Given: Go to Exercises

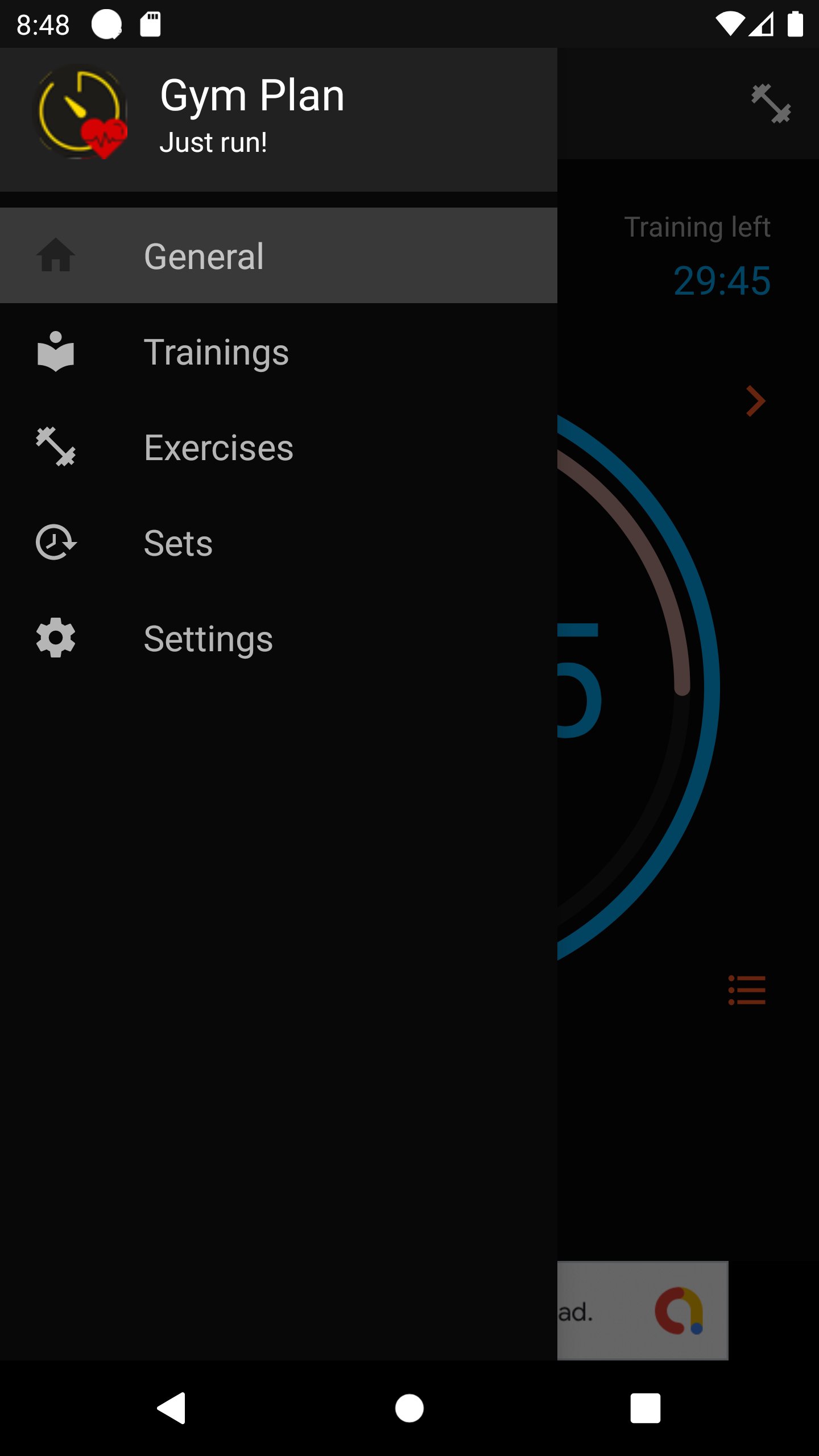Looking at the screenshot, I should [x=279, y=447].
